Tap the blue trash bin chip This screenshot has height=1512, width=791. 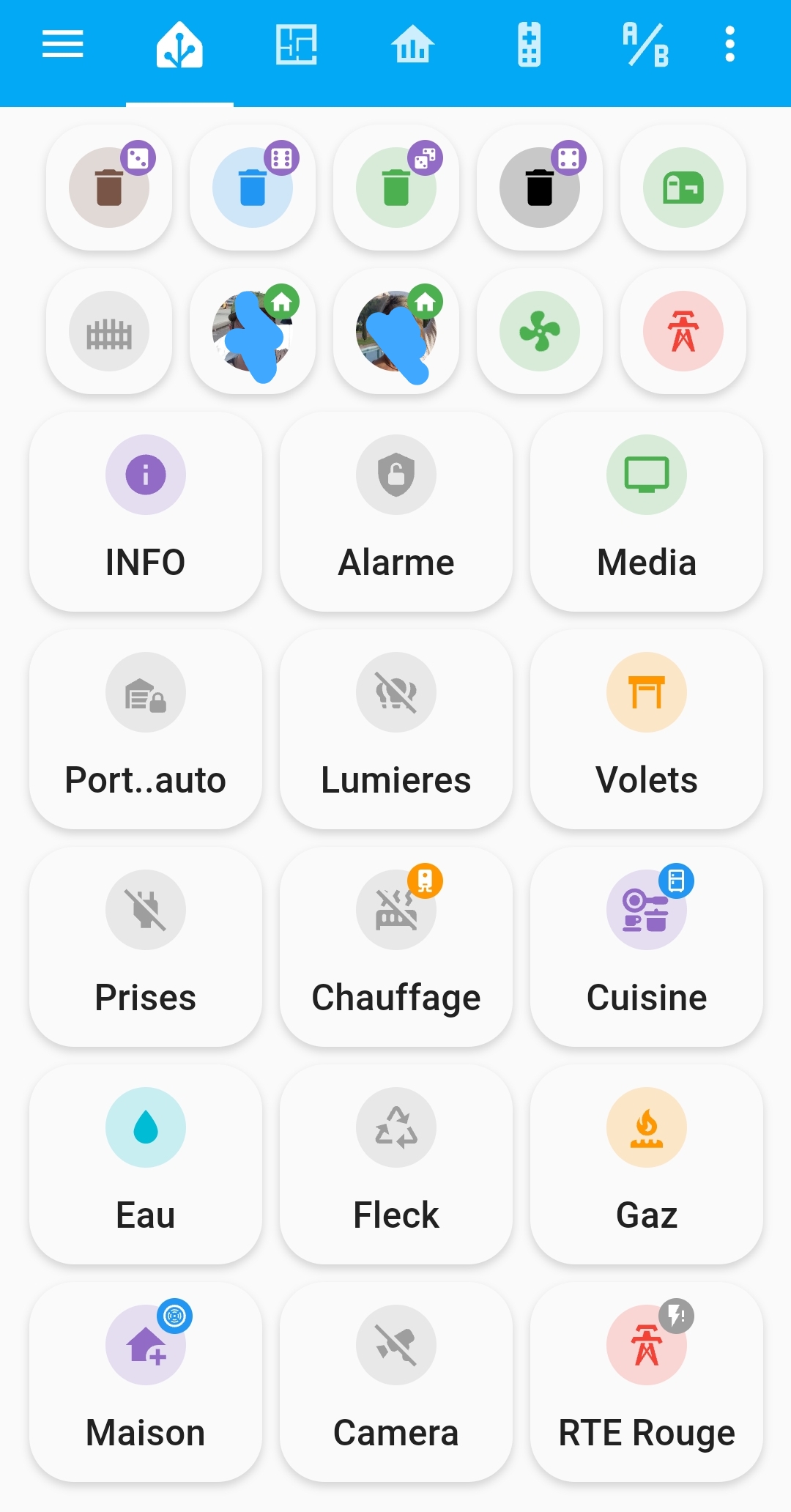click(253, 188)
